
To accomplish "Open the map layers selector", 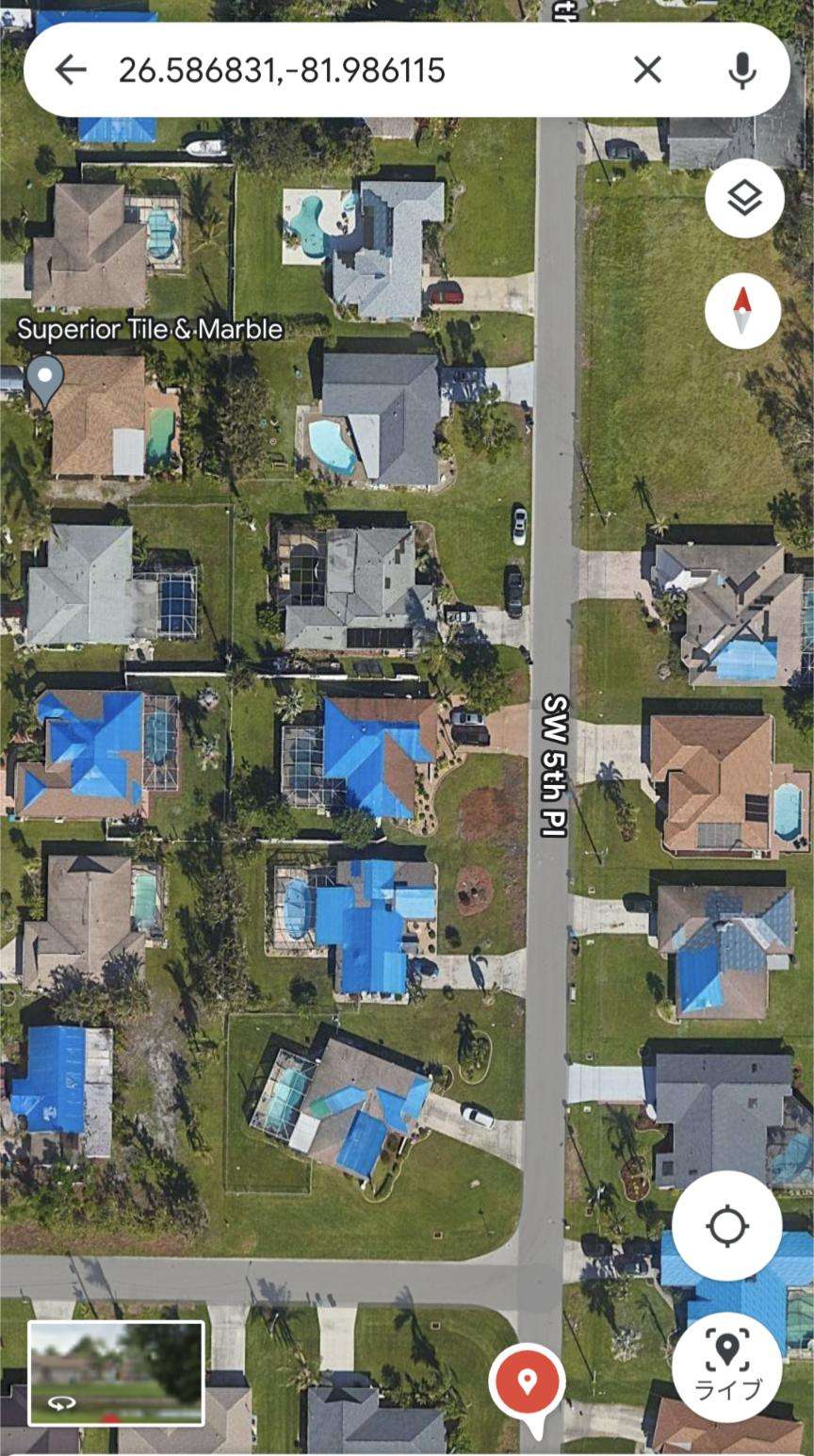I will point(744,198).
